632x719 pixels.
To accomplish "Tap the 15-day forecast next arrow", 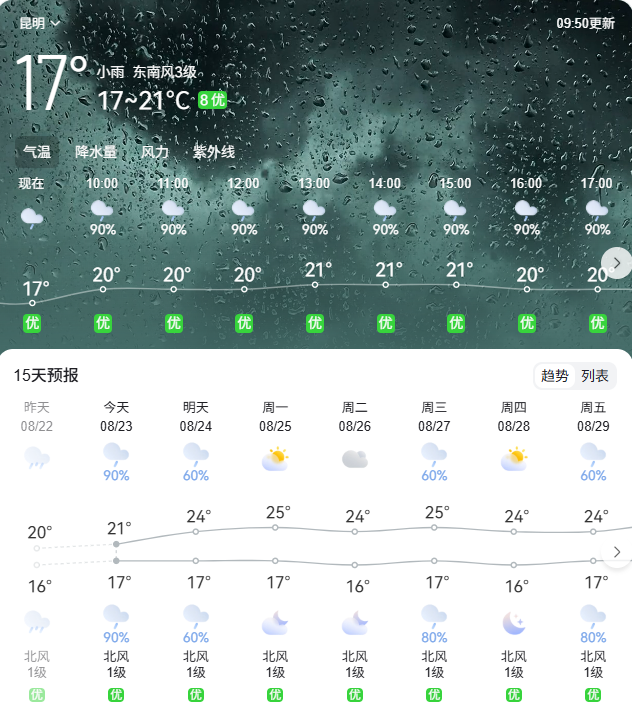I will point(617,552).
